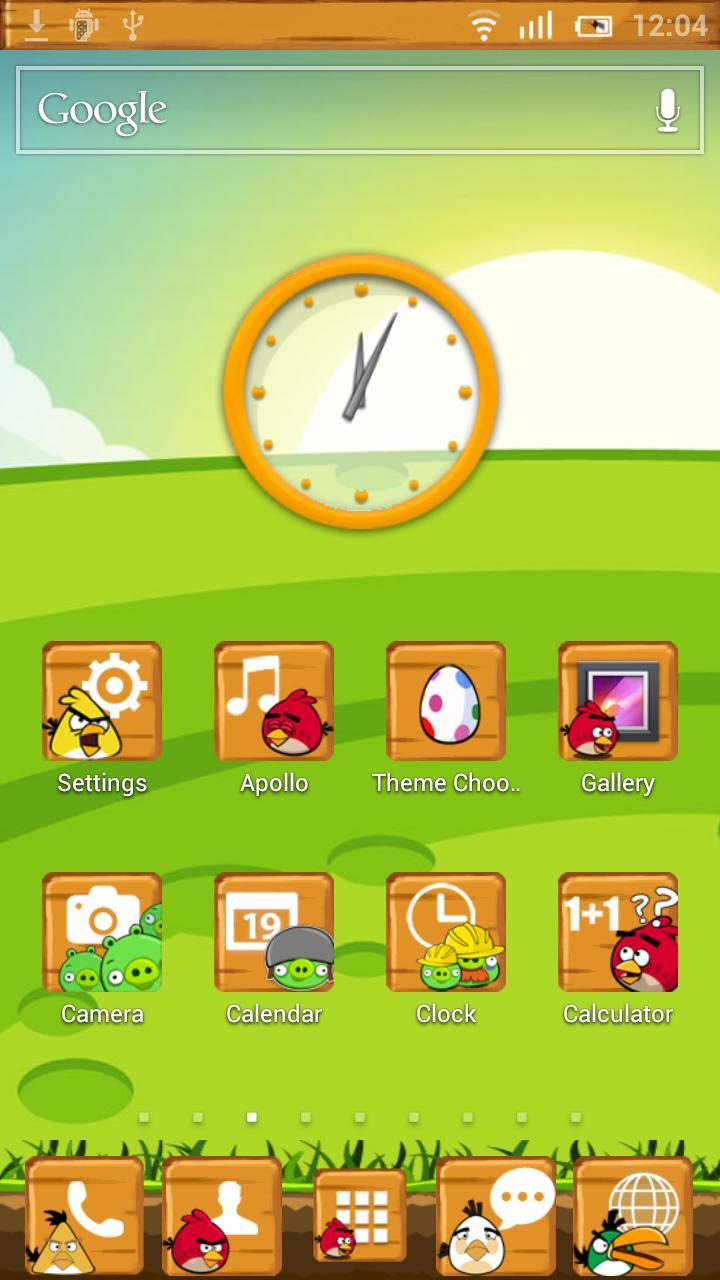Open the phone dialer in the dock
The width and height of the screenshot is (720, 1280).
click(85, 1215)
